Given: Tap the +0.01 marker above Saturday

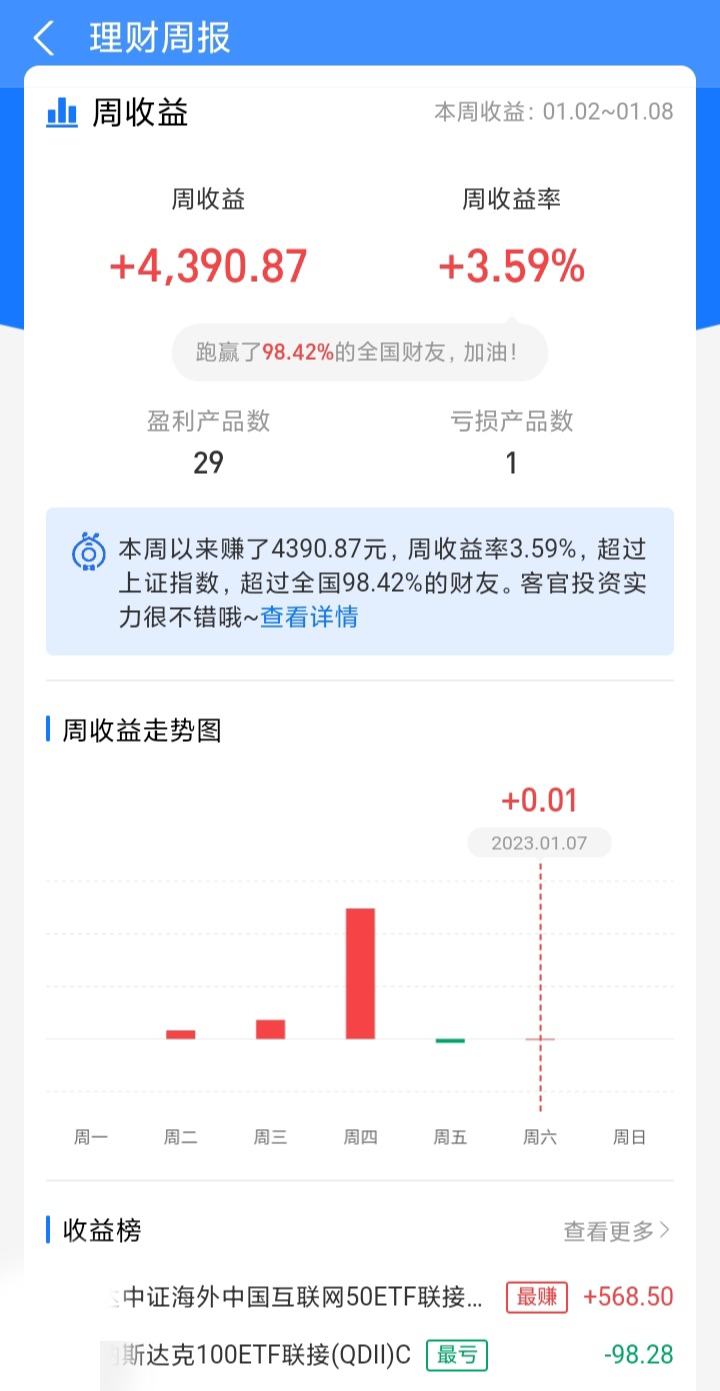Looking at the screenshot, I should 538,800.
